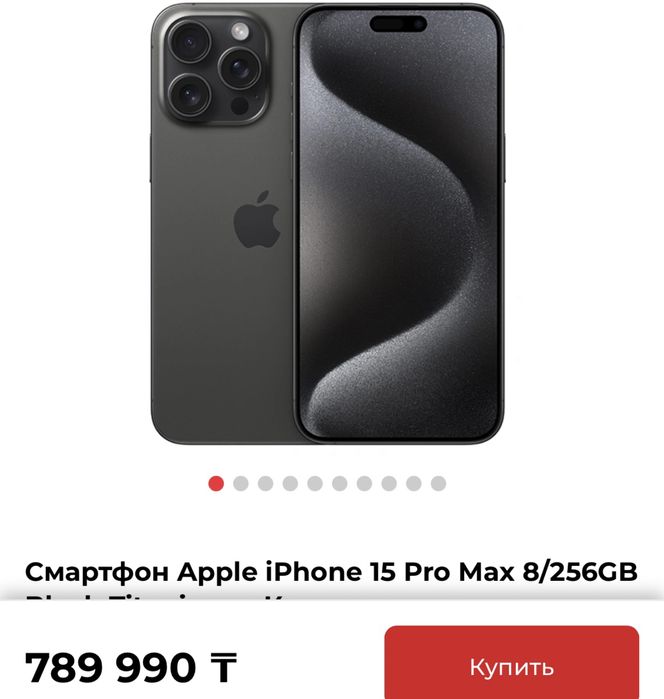Jump to the second image indicator dot
The width and height of the screenshot is (664, 699).
[x=241, y=484]
